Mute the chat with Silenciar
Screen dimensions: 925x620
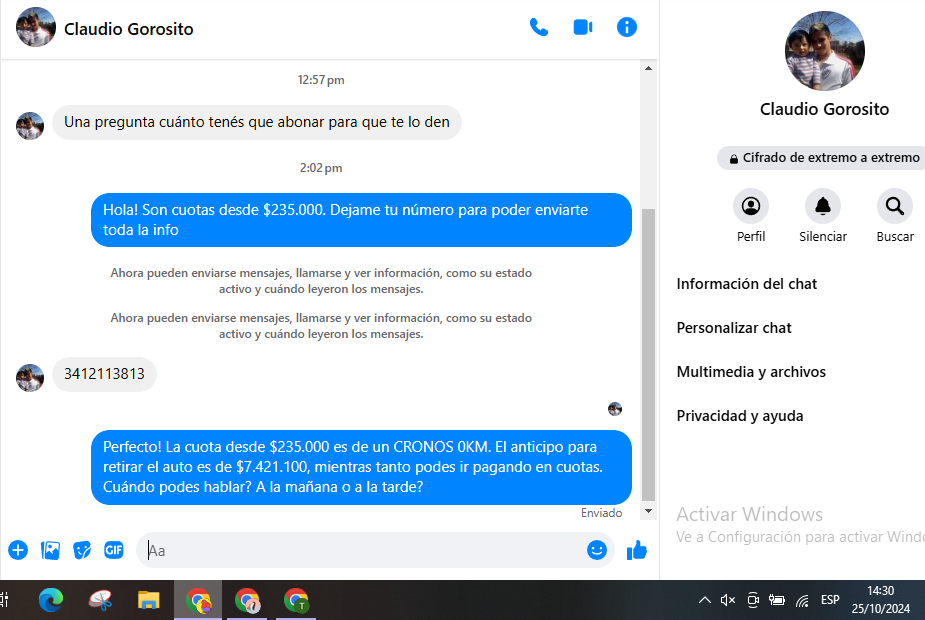click(x=823, y=207)
